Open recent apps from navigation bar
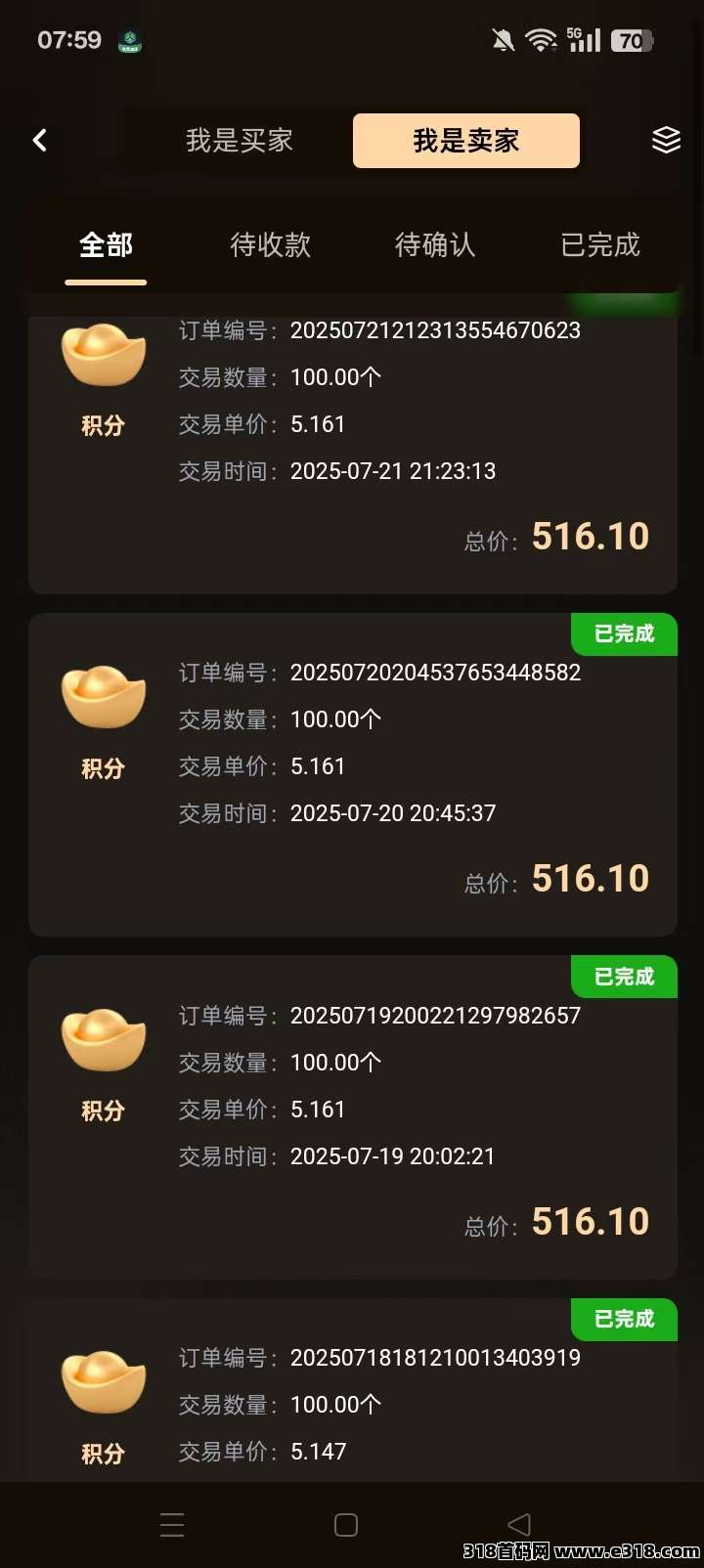The image size is (704, 1568). pyautogui.click(x=172, y=1525)
